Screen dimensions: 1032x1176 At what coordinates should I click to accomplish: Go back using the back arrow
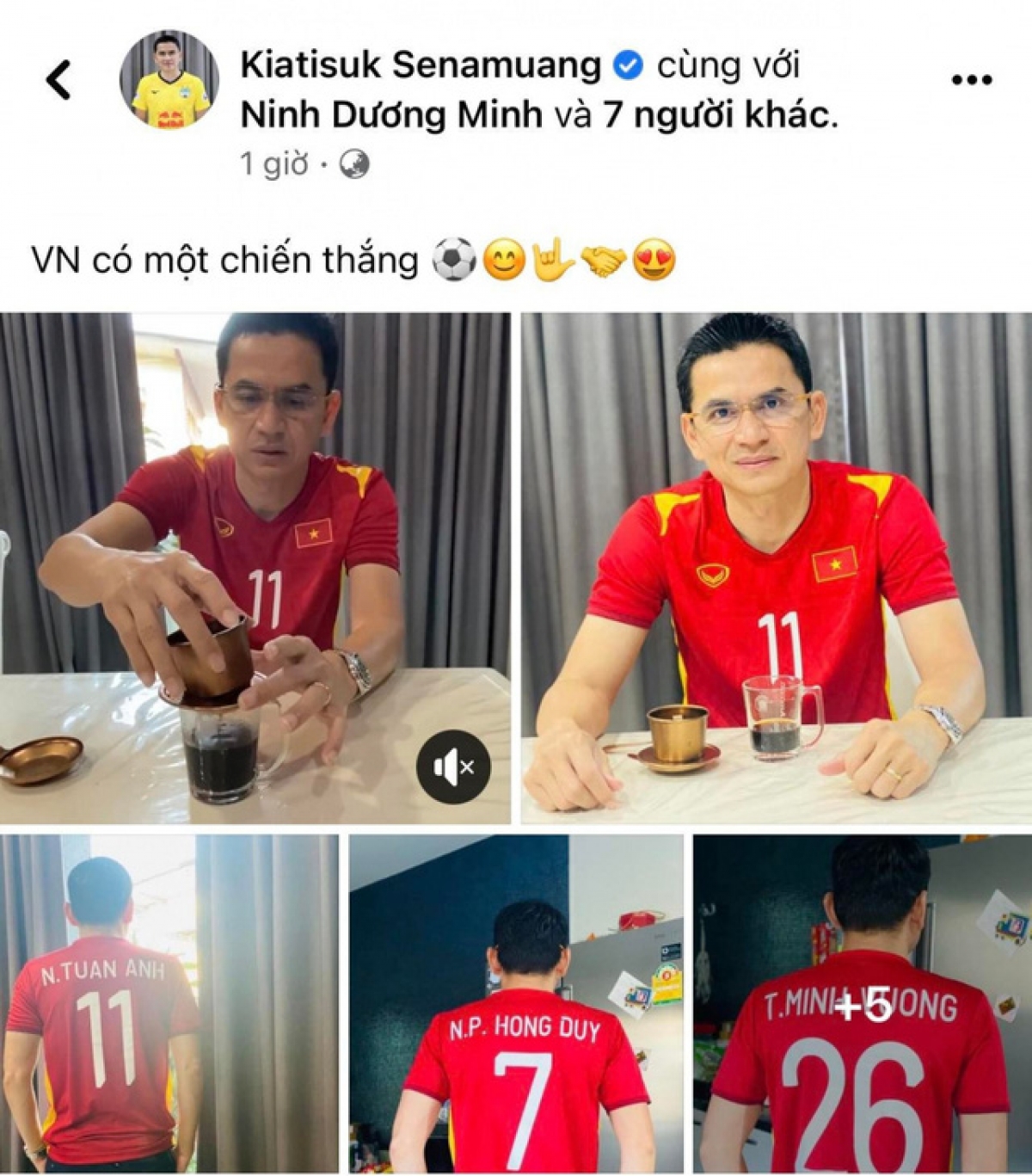(58, 80)
